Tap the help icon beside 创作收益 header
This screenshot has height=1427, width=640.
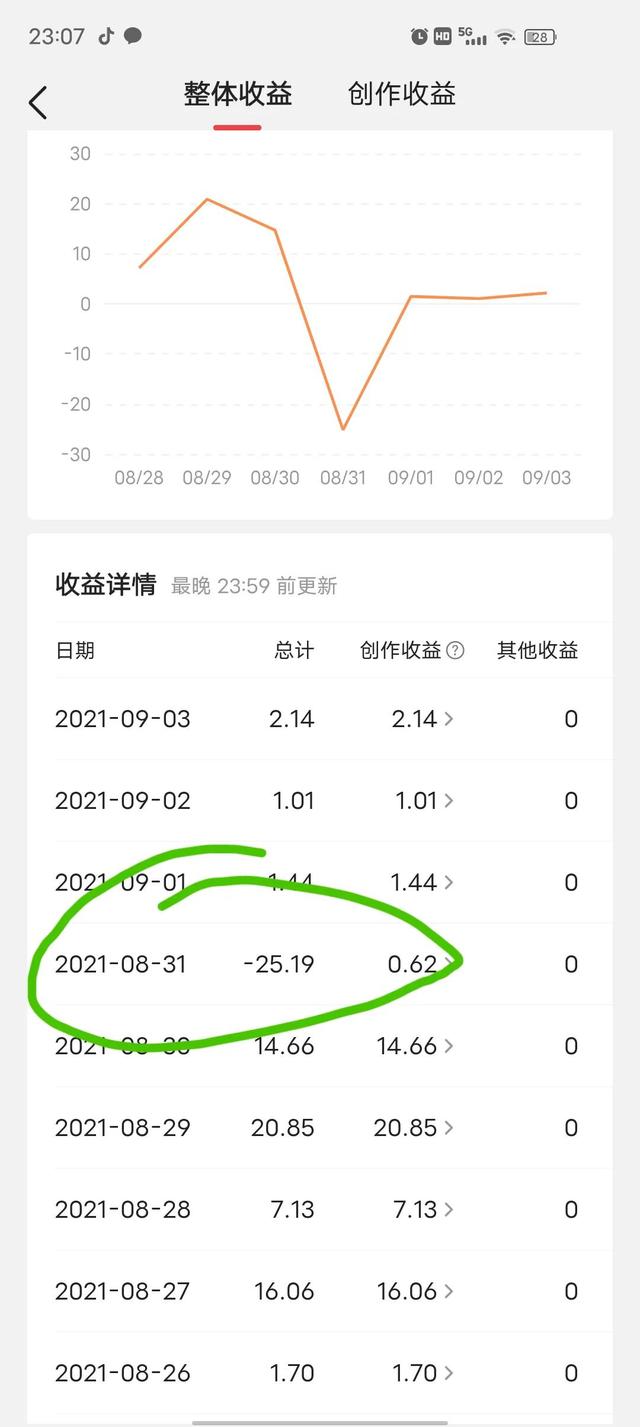click(x=455, y=651)
